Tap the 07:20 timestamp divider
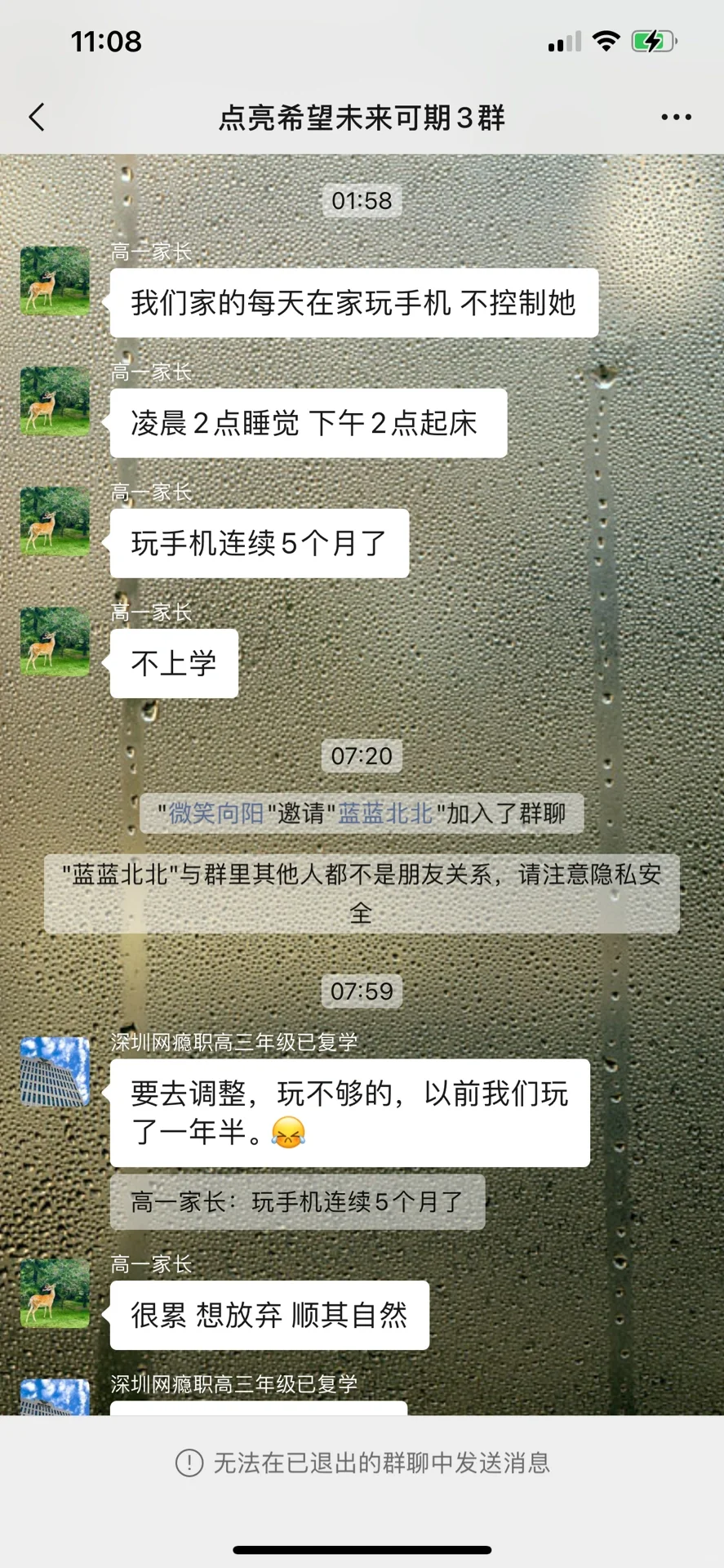724x1568 pixels. [x=362, y=756]
